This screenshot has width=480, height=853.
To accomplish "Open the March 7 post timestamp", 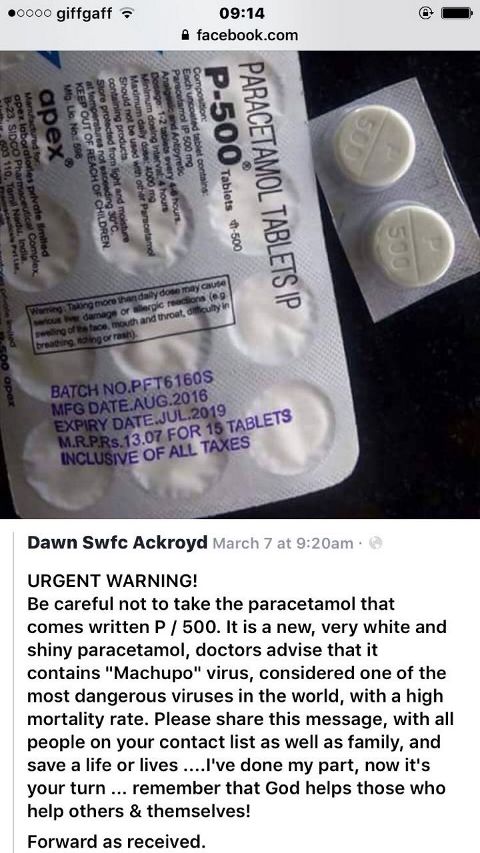I will [x=282, y=543].
